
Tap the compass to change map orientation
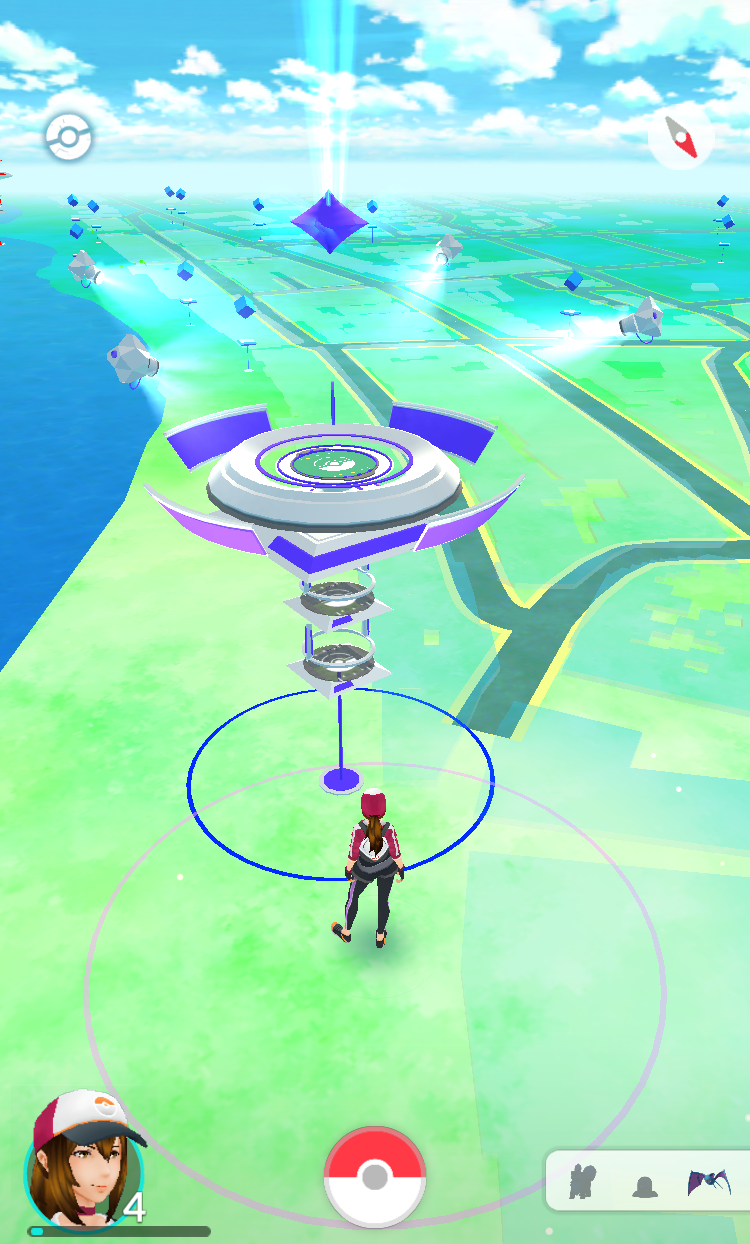pyautogui.click(x=681, y=139)
